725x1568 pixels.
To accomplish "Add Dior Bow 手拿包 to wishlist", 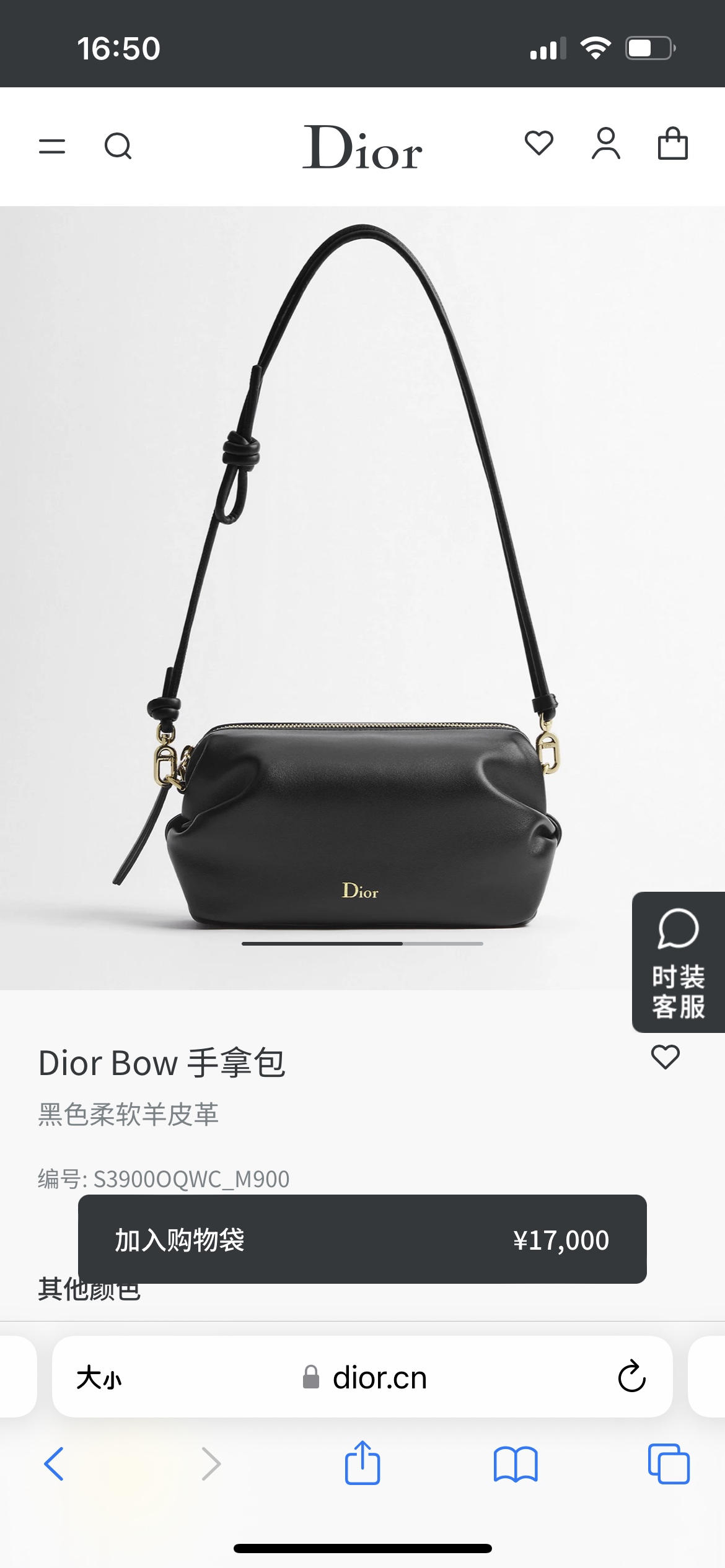I will point(666,1056).
